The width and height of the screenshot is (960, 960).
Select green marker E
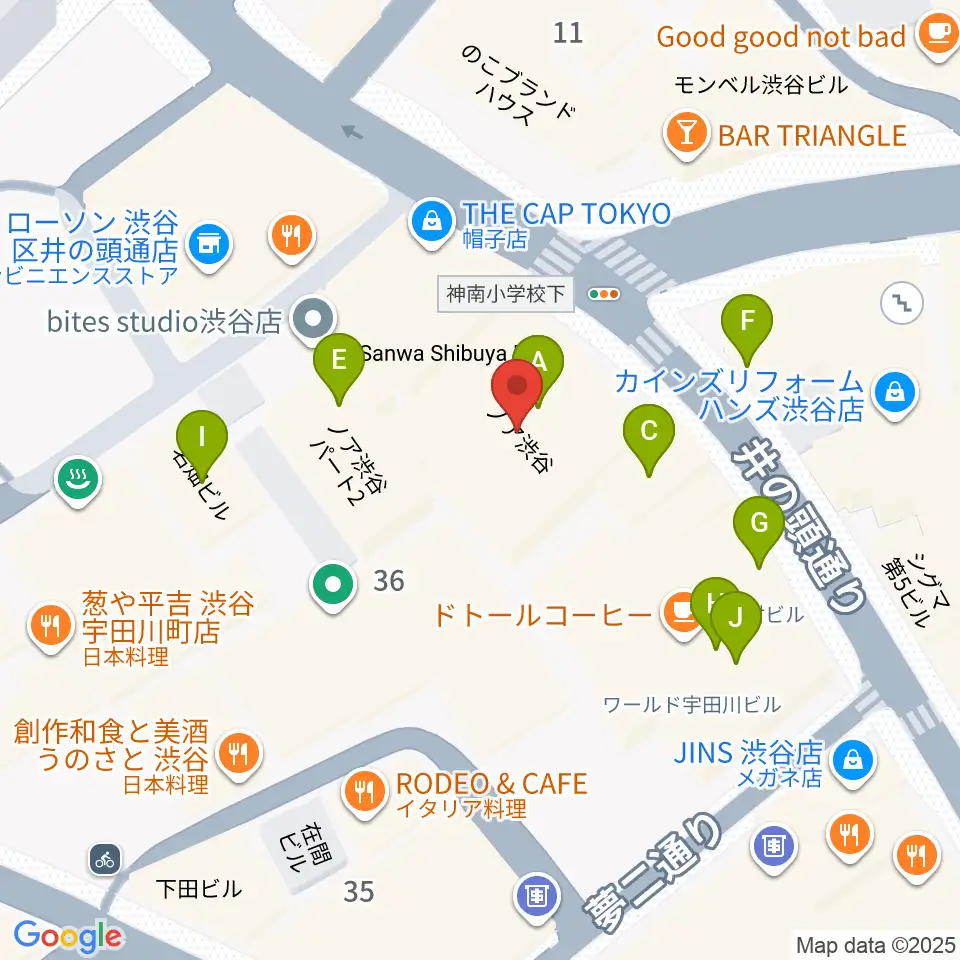(339, 361)
